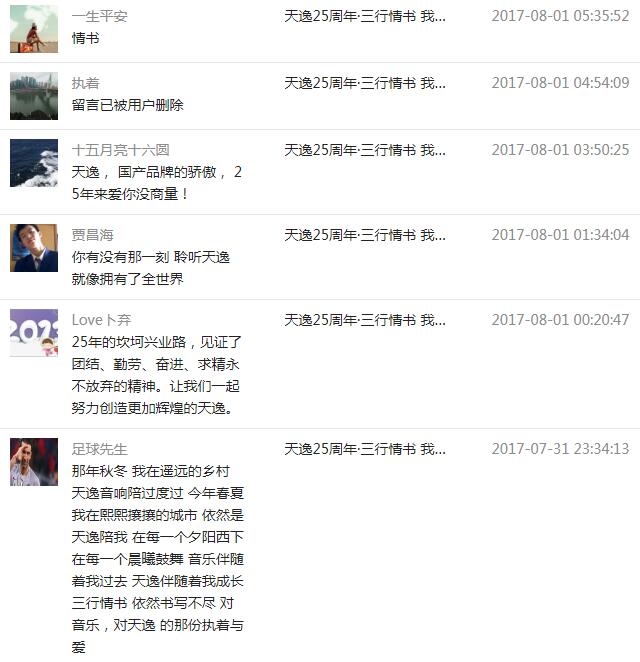Image resolution: width=640 pixels, height=662 pixels.
Task: Open article link in 足球先生's comment row
Action: [365, 449]
